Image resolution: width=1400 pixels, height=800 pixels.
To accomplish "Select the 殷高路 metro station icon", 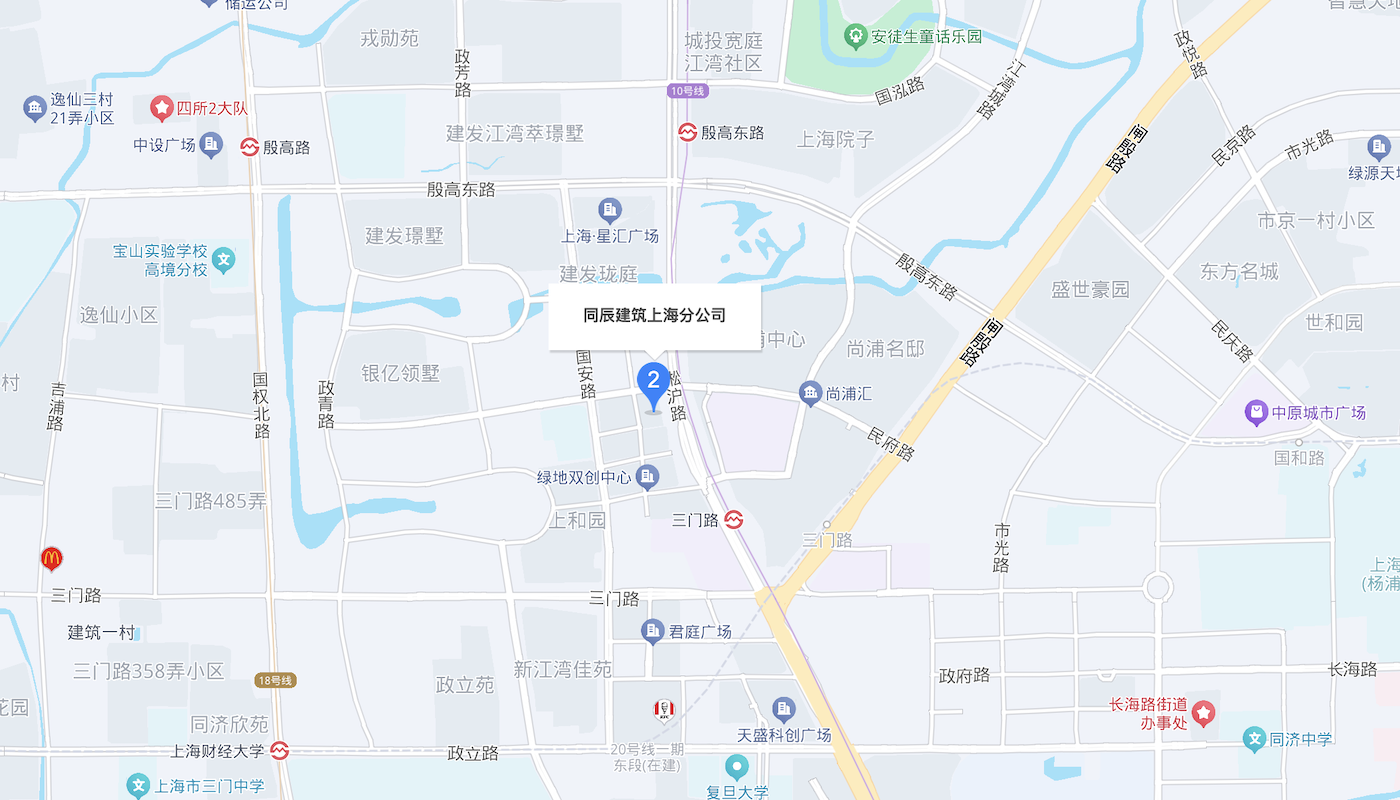I will point(249,147).
